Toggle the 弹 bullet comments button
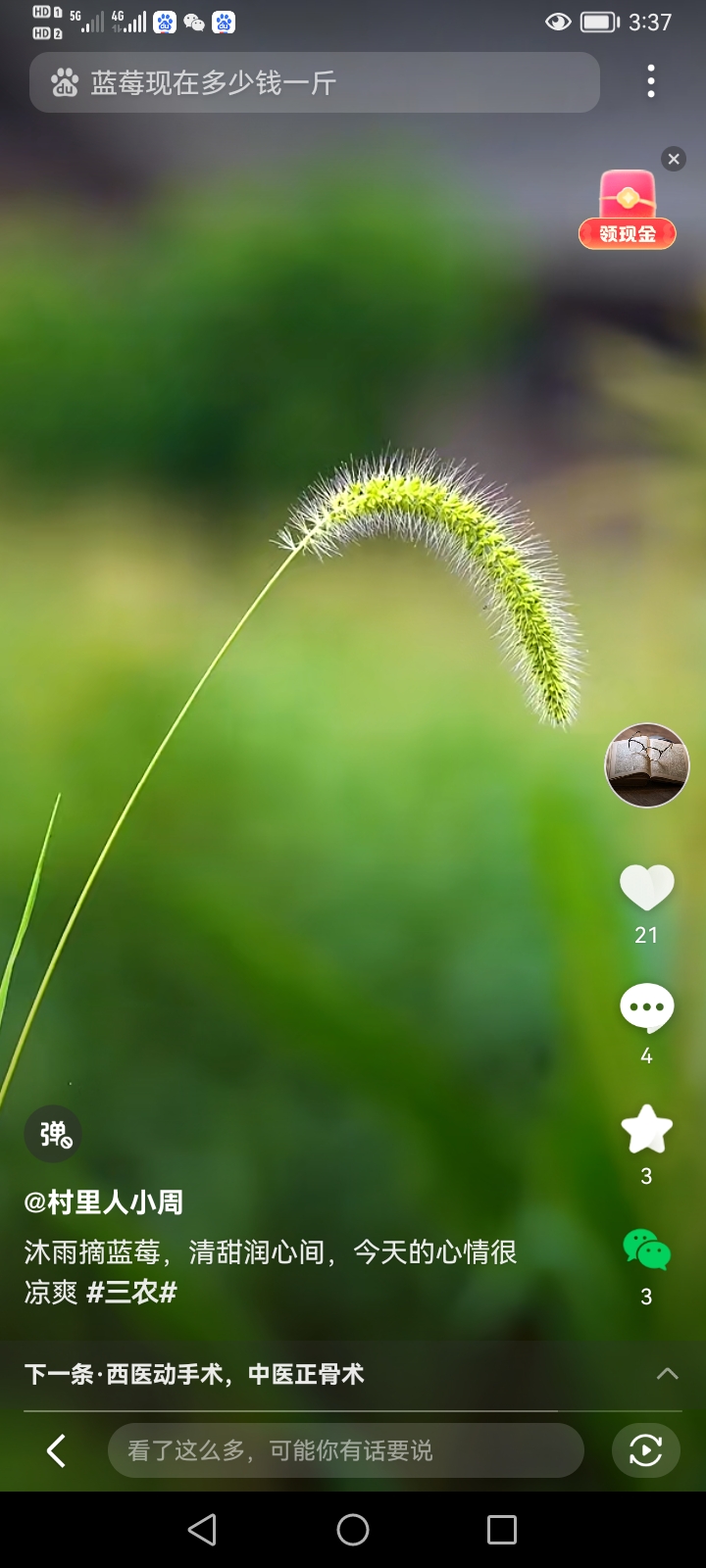This screenshot has width=706, height=1568. pyautogui.click(x=54, y=1134)
